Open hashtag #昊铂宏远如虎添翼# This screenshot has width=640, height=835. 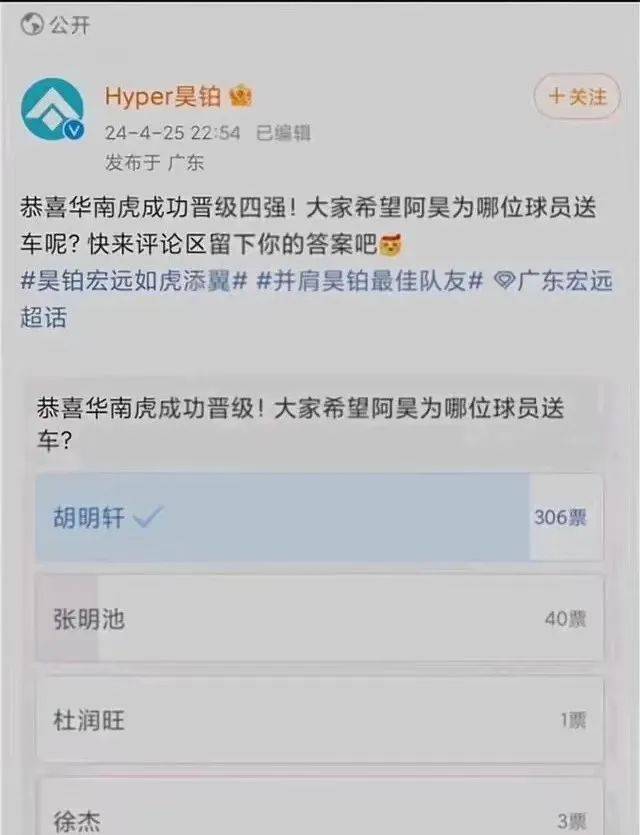(x=133, y=281)
